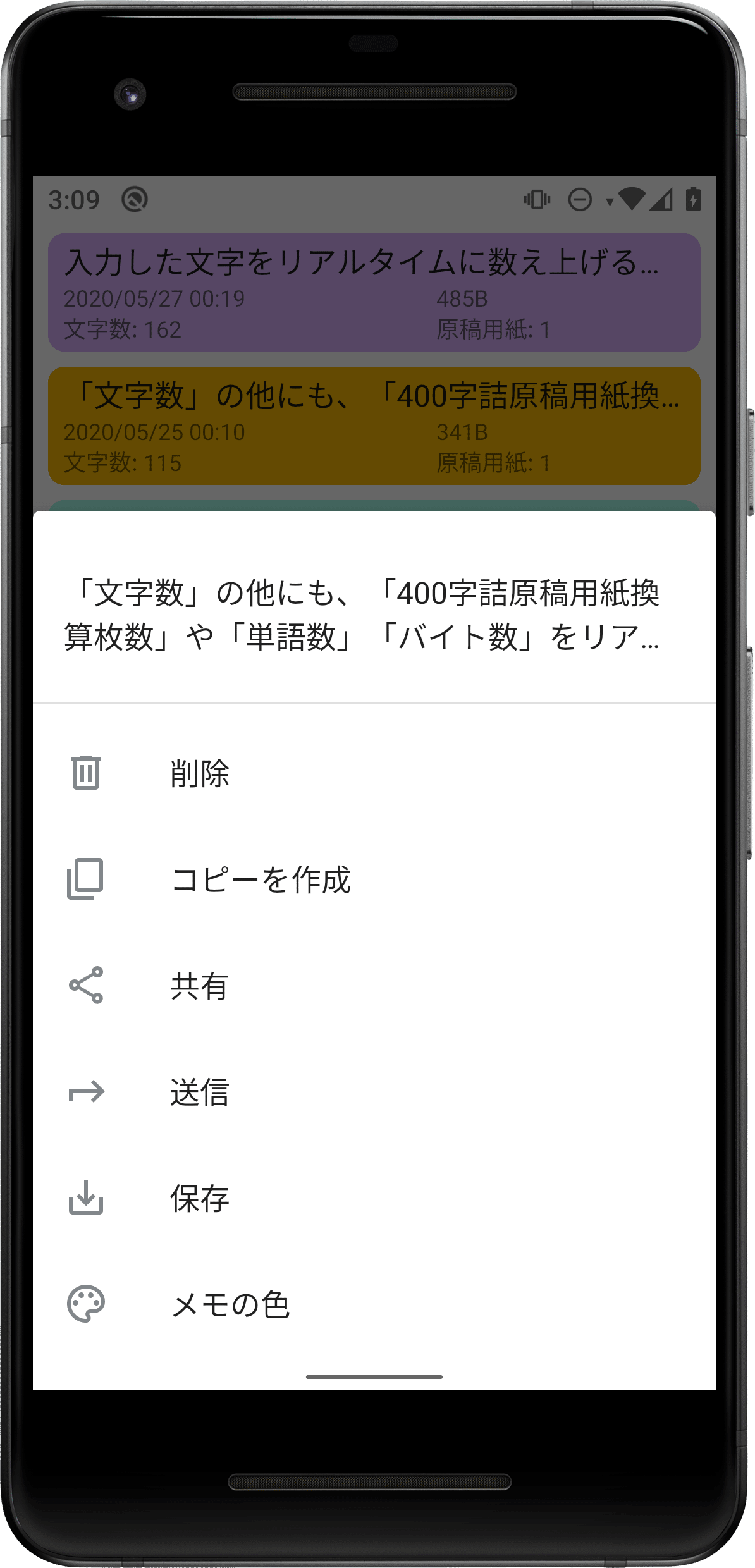Open メモの色 to change memo color
755x1568 pixels.
coord(374,1304)
